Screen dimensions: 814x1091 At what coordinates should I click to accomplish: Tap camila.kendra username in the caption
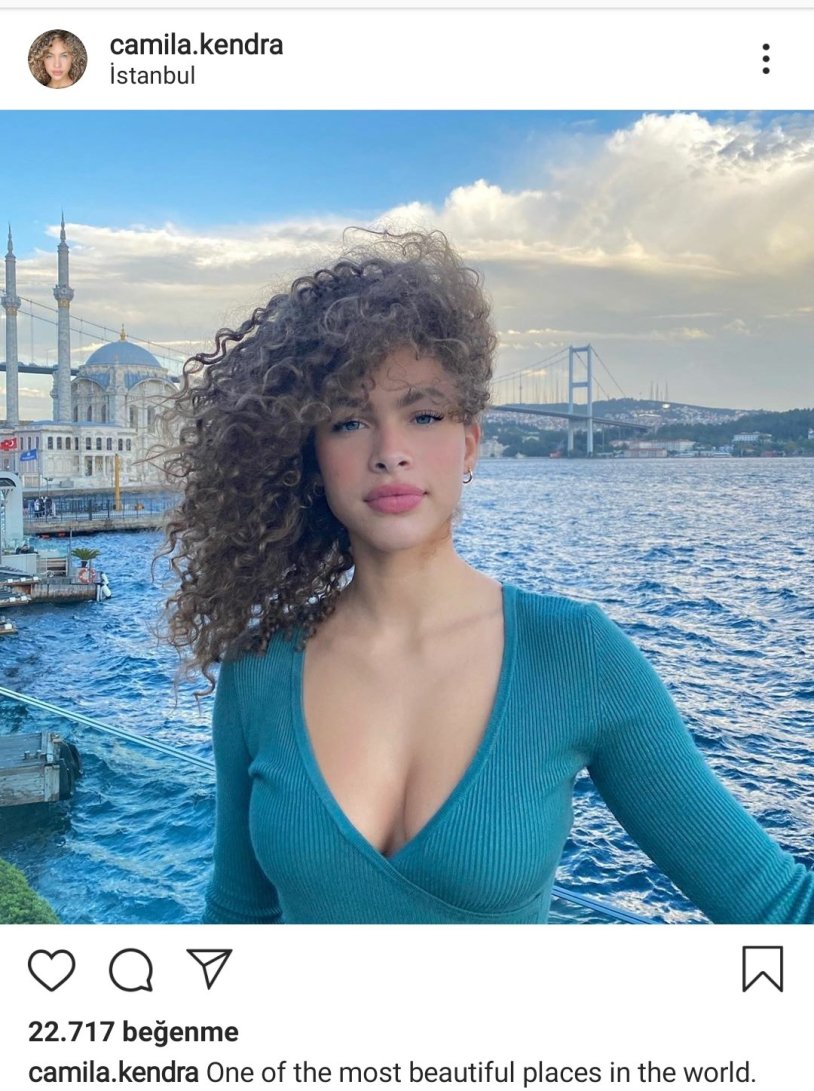coord(113,1072)
